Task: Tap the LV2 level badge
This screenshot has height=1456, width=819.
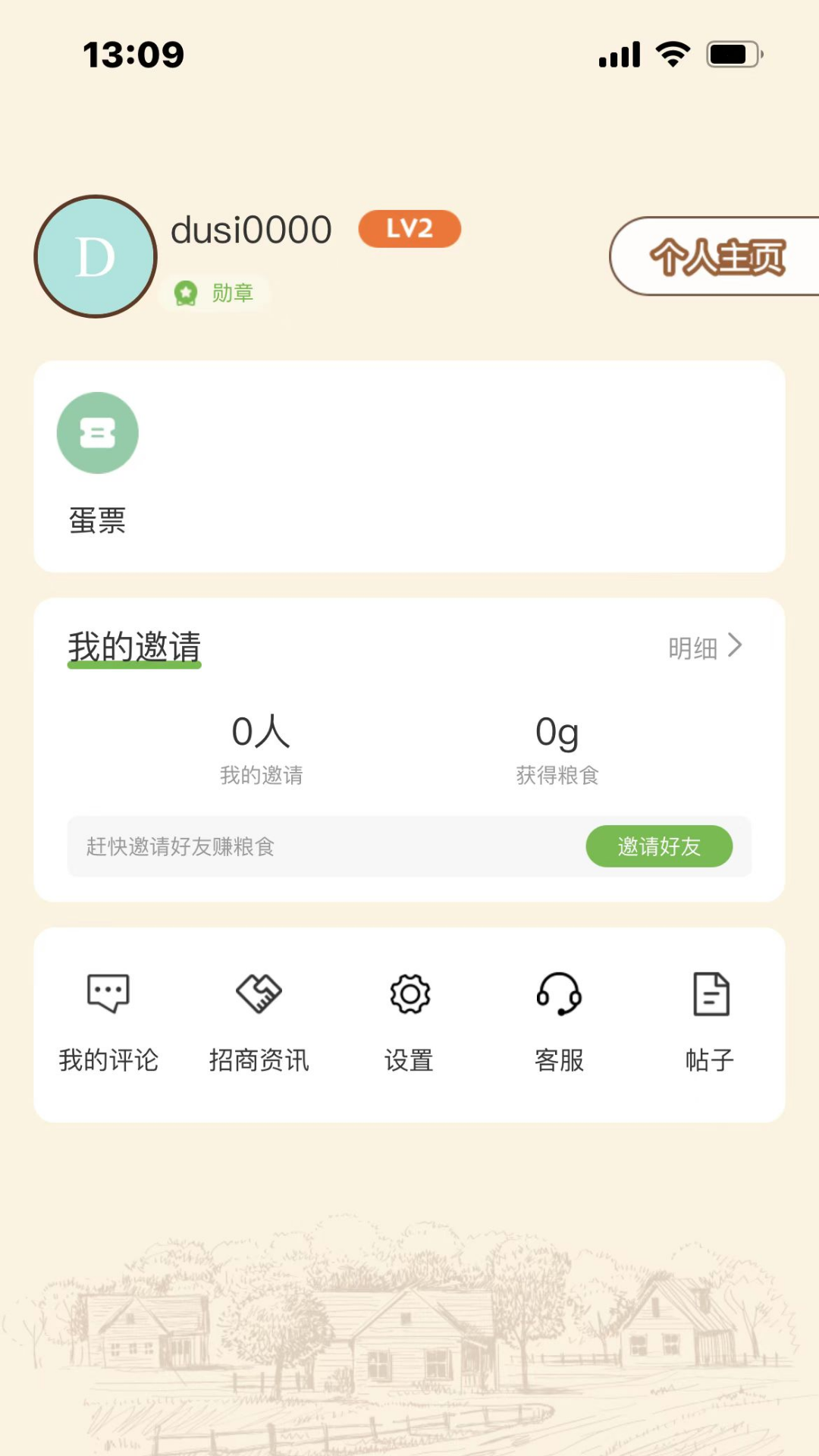Action: click(409, 229)
